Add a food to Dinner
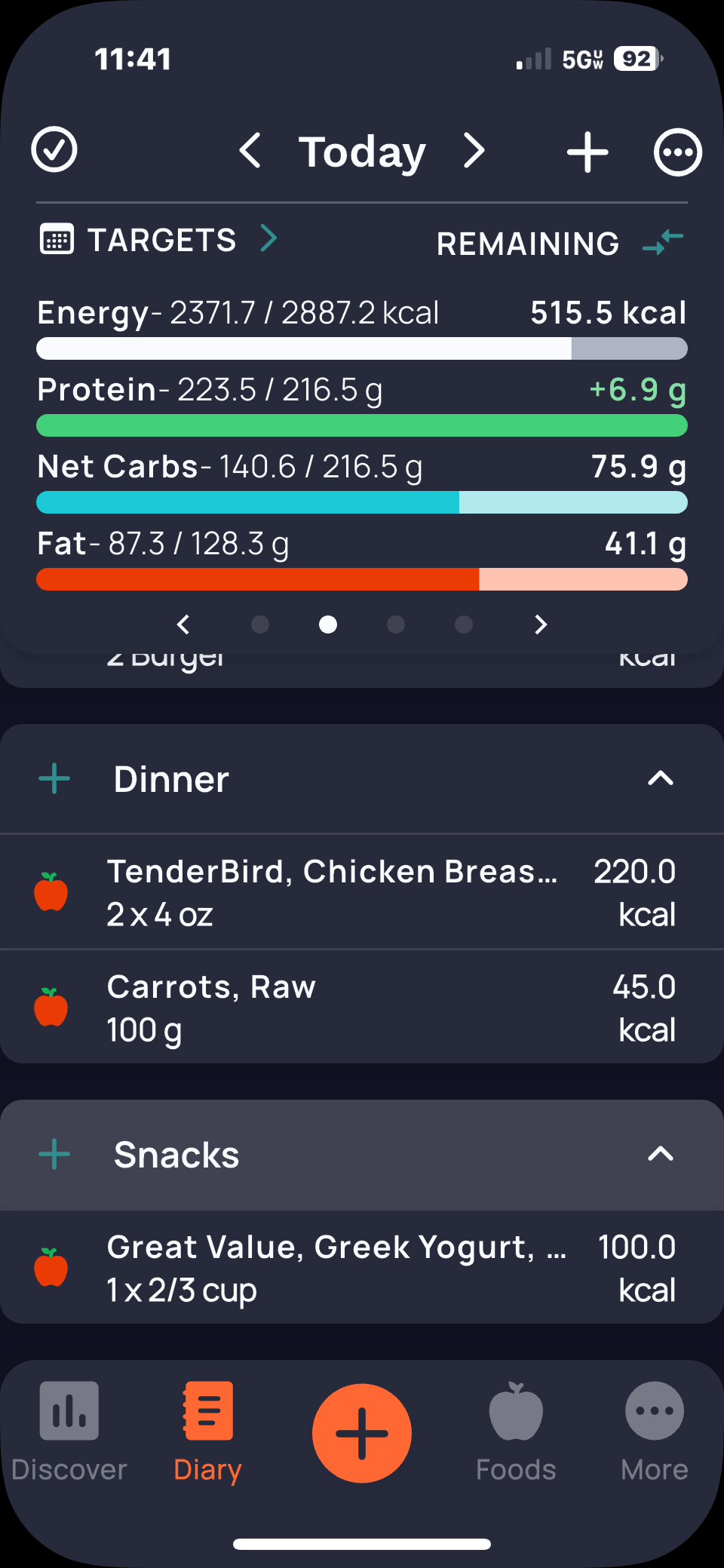This screenshot has height=1568, width=724. 54,778
